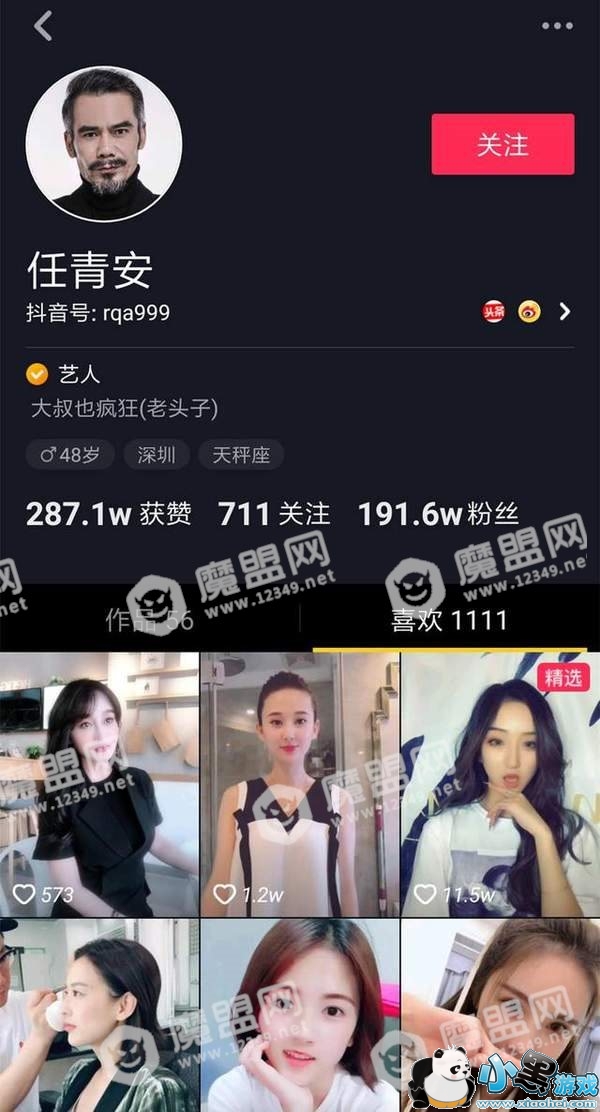Switch to the 作品 56 tab
Viewport: 600px width, 1112px height.
[150, 620]
